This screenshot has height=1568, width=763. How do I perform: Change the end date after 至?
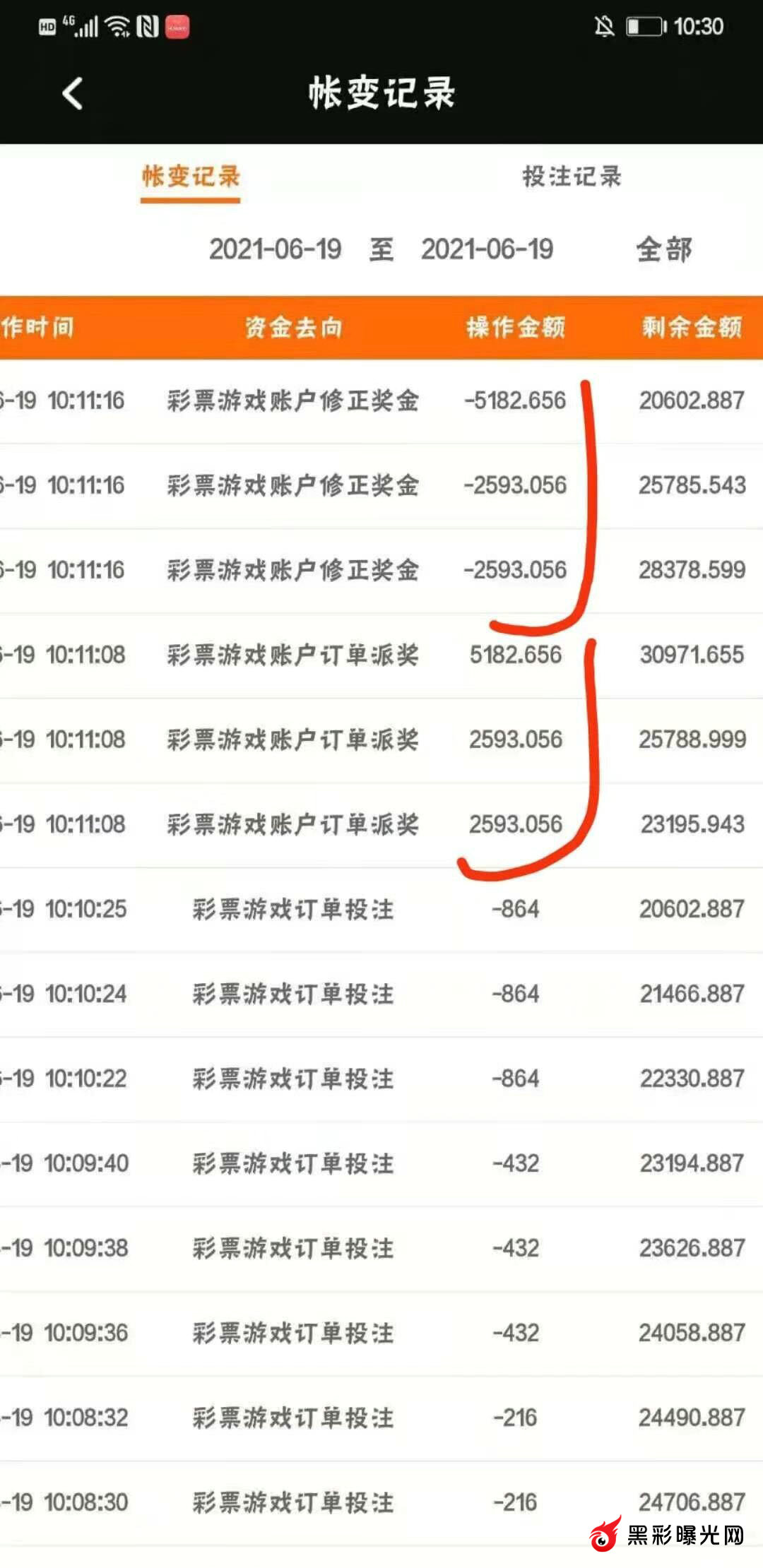pyautogui.click(x=487, y=249)
